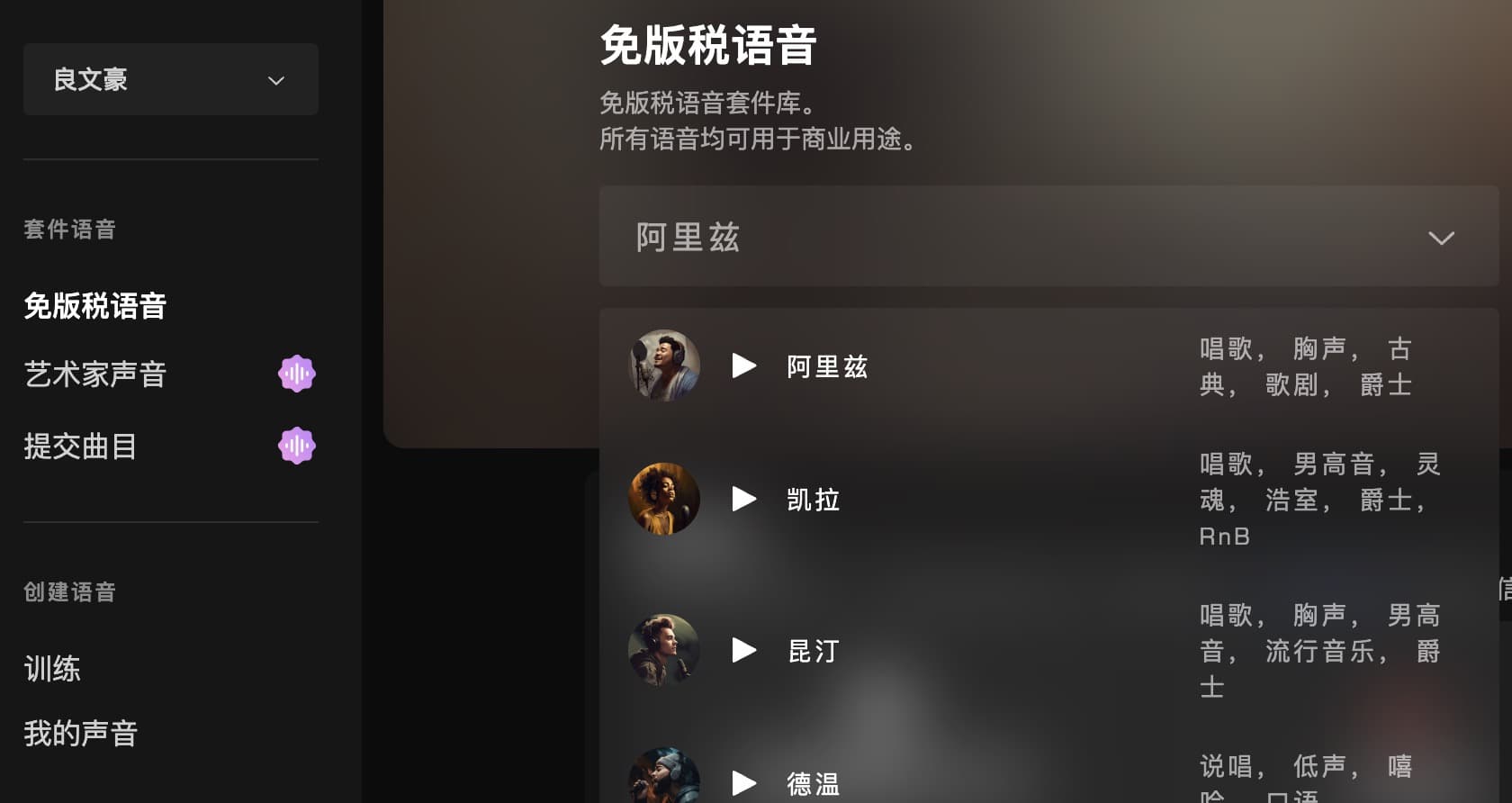This screenshot has height=803, width=1512.
Task: Play the 阿里兹 voice sample
Action: pos(744,365)
